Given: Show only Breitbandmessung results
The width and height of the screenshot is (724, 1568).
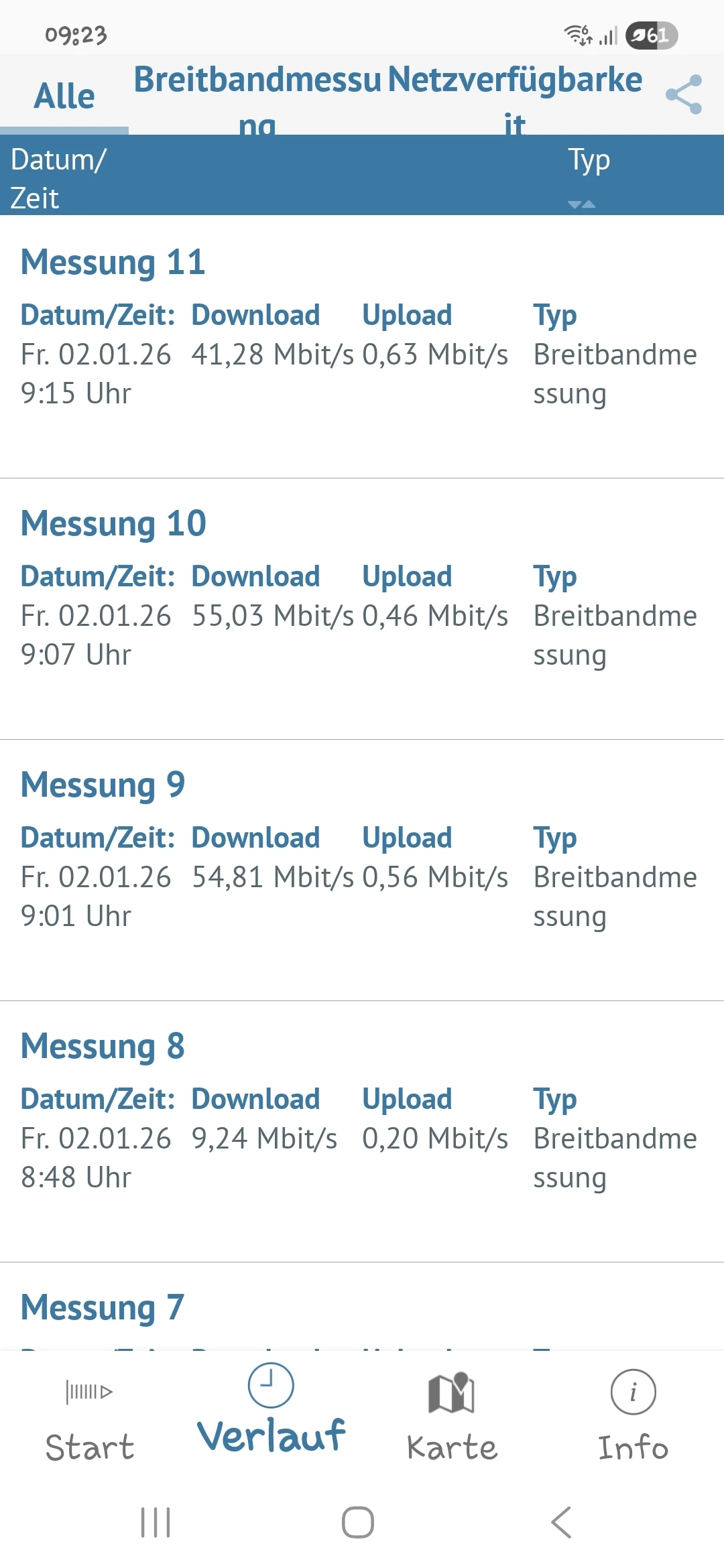Looking at the screenshot, I should coord(257,96).
